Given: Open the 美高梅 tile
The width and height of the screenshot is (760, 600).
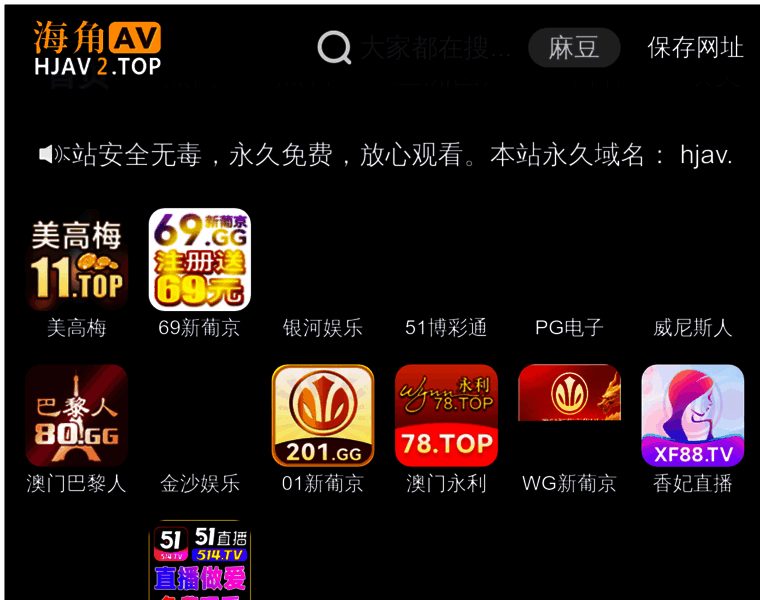Looking at the screenshot, I should [x=77, y=260].
